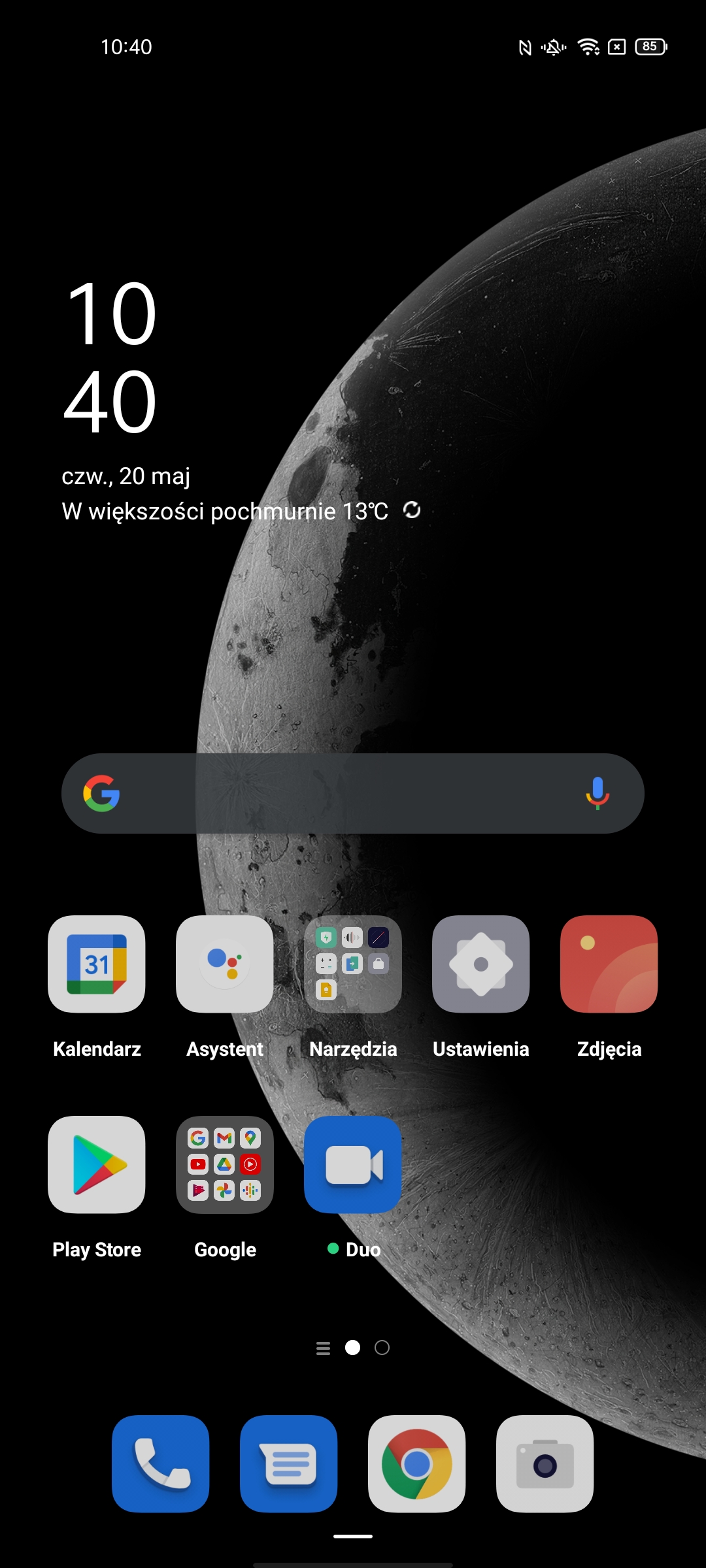The height and width of the screenshot is (1568, 706).
Task: Open the Zdjęcia gallery app
Action: (x=609, y=964)
